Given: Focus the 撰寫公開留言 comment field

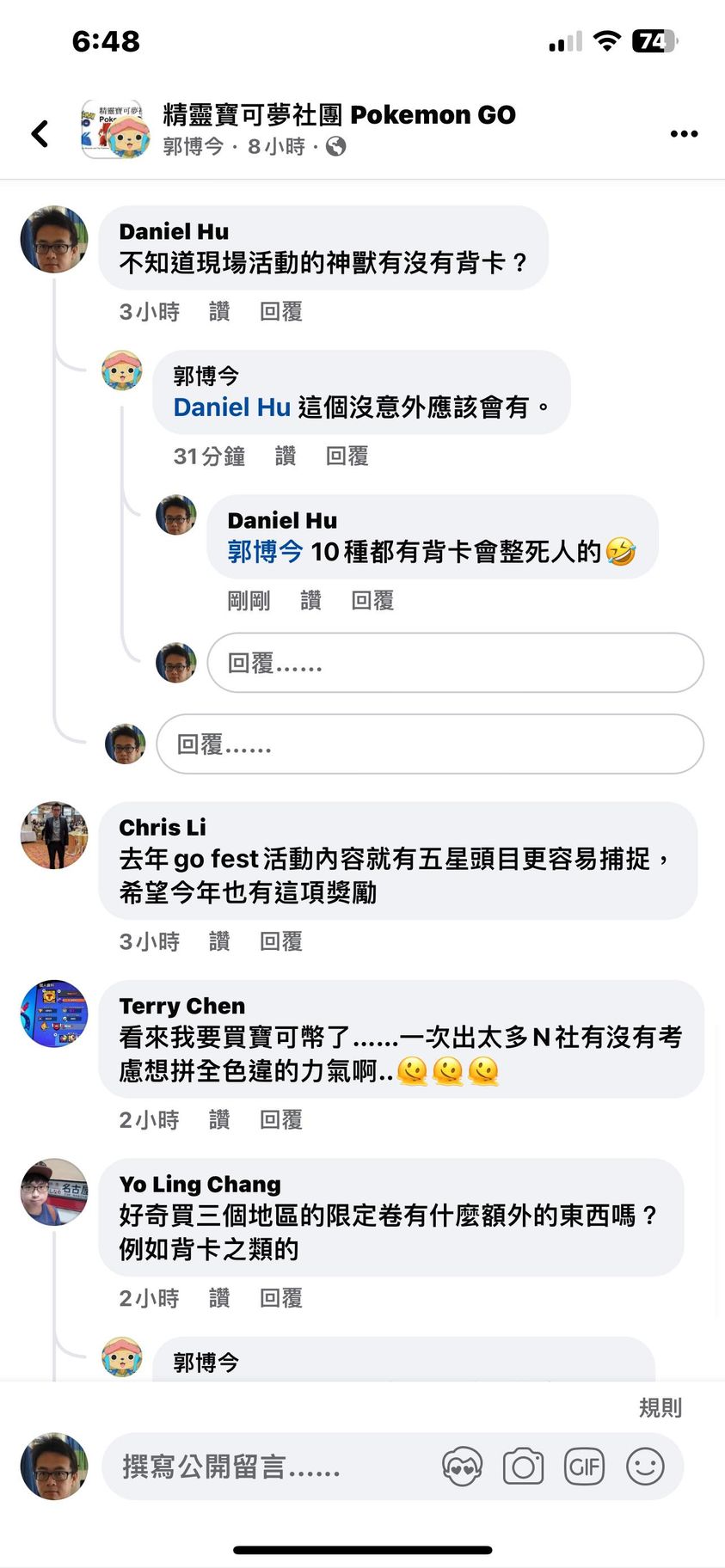Looking at the screenshot, I should tap(258, 1467).
